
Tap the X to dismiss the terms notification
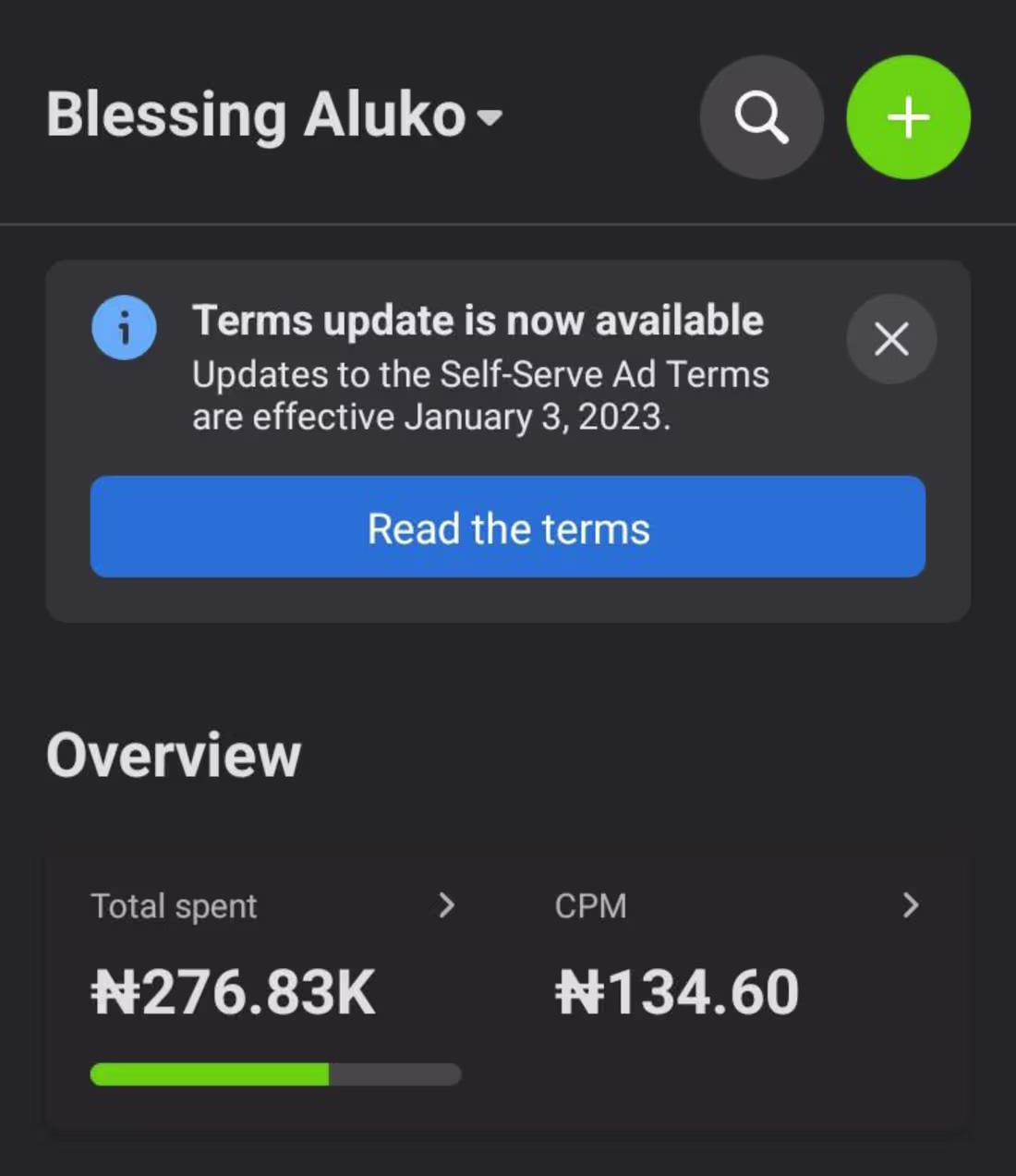pyautogui.click(x=891, y=339)
